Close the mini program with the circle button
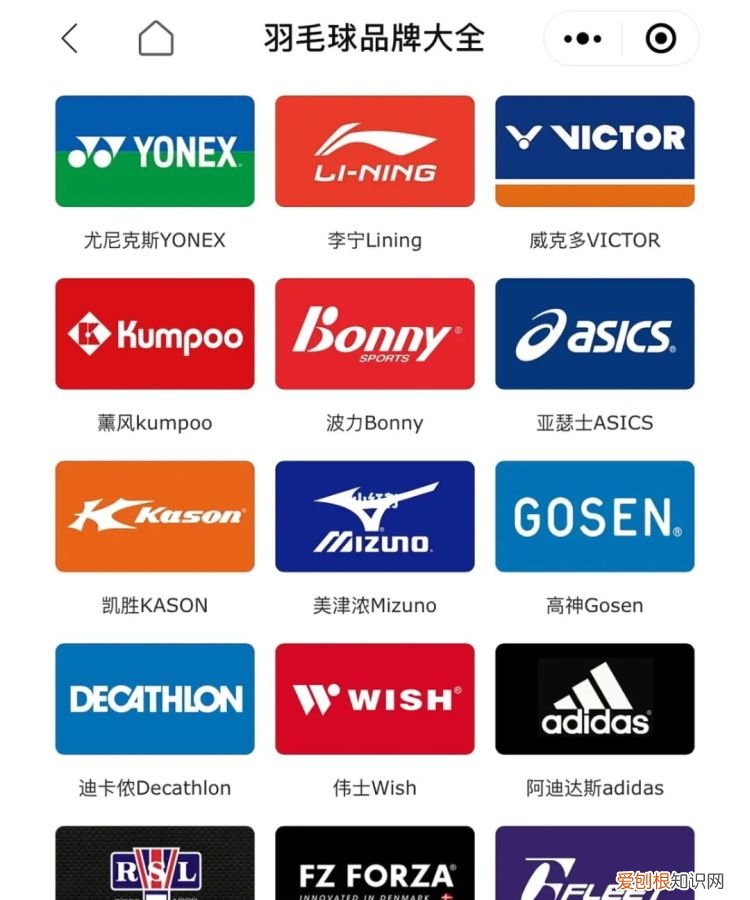Image resolution: width=750 pixels, height=900 pixels. point(660,39)
